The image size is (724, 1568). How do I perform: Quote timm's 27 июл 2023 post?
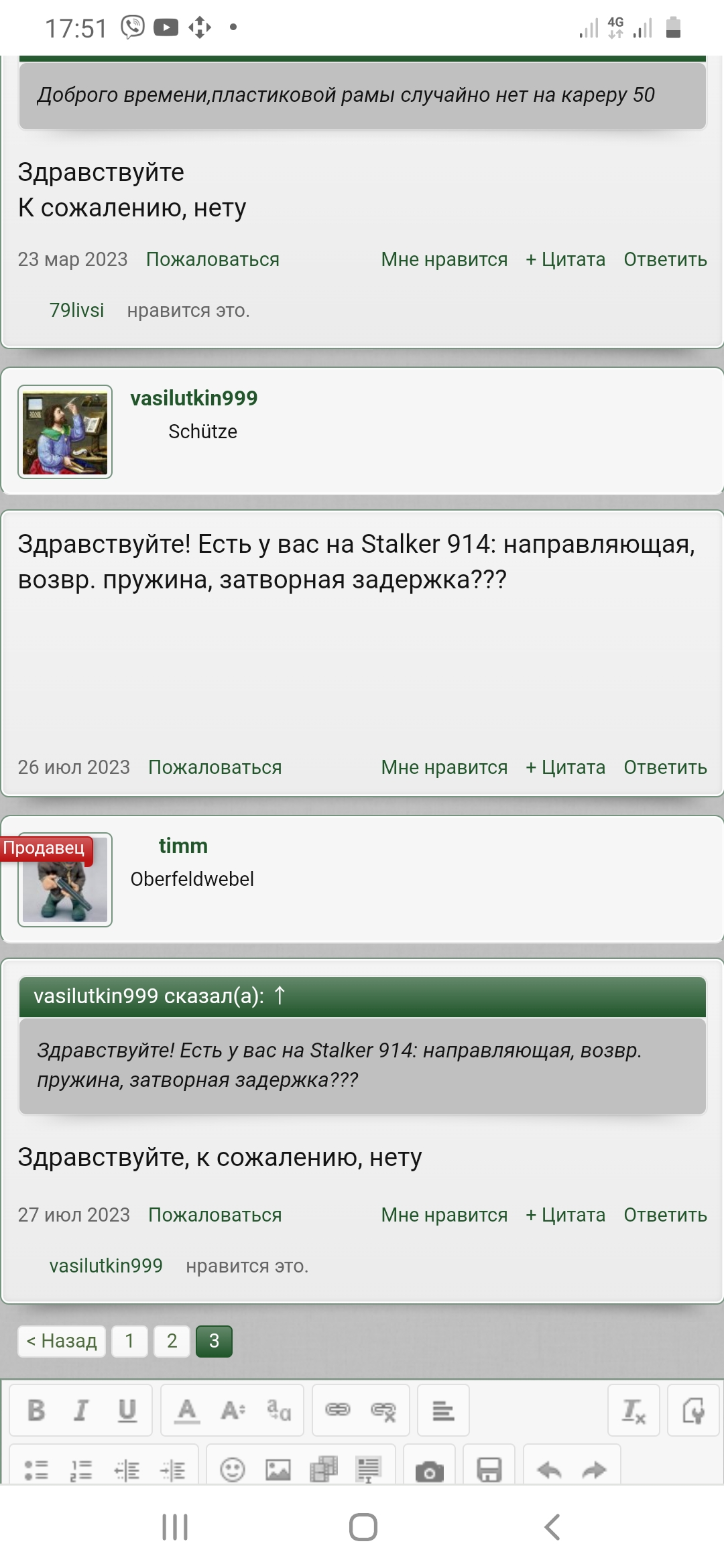pos(565,1215)
